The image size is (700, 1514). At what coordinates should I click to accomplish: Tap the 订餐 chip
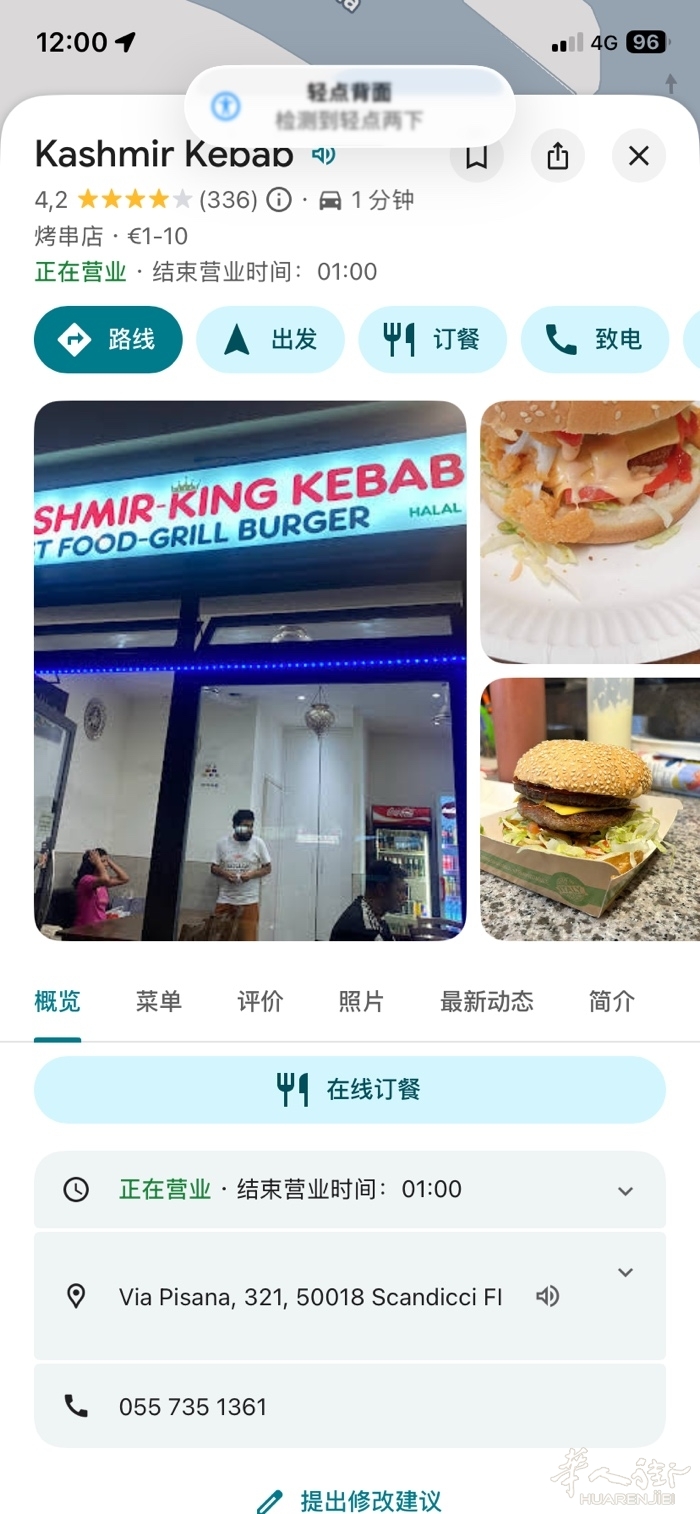(432, 340)
